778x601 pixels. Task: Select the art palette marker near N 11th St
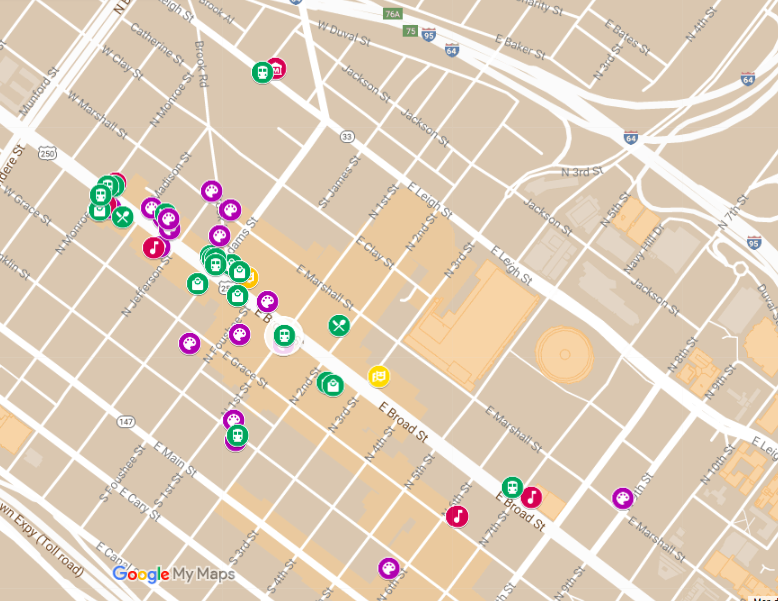622,498
